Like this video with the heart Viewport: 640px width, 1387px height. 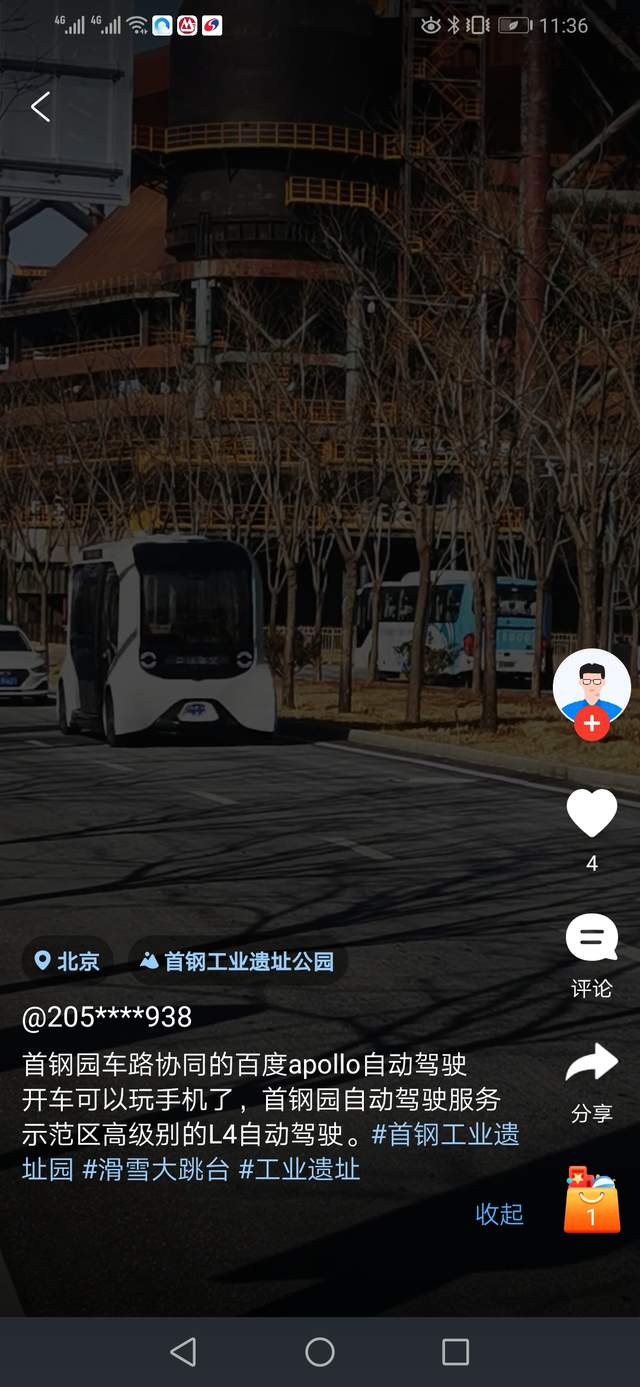[x=592, y=813]
